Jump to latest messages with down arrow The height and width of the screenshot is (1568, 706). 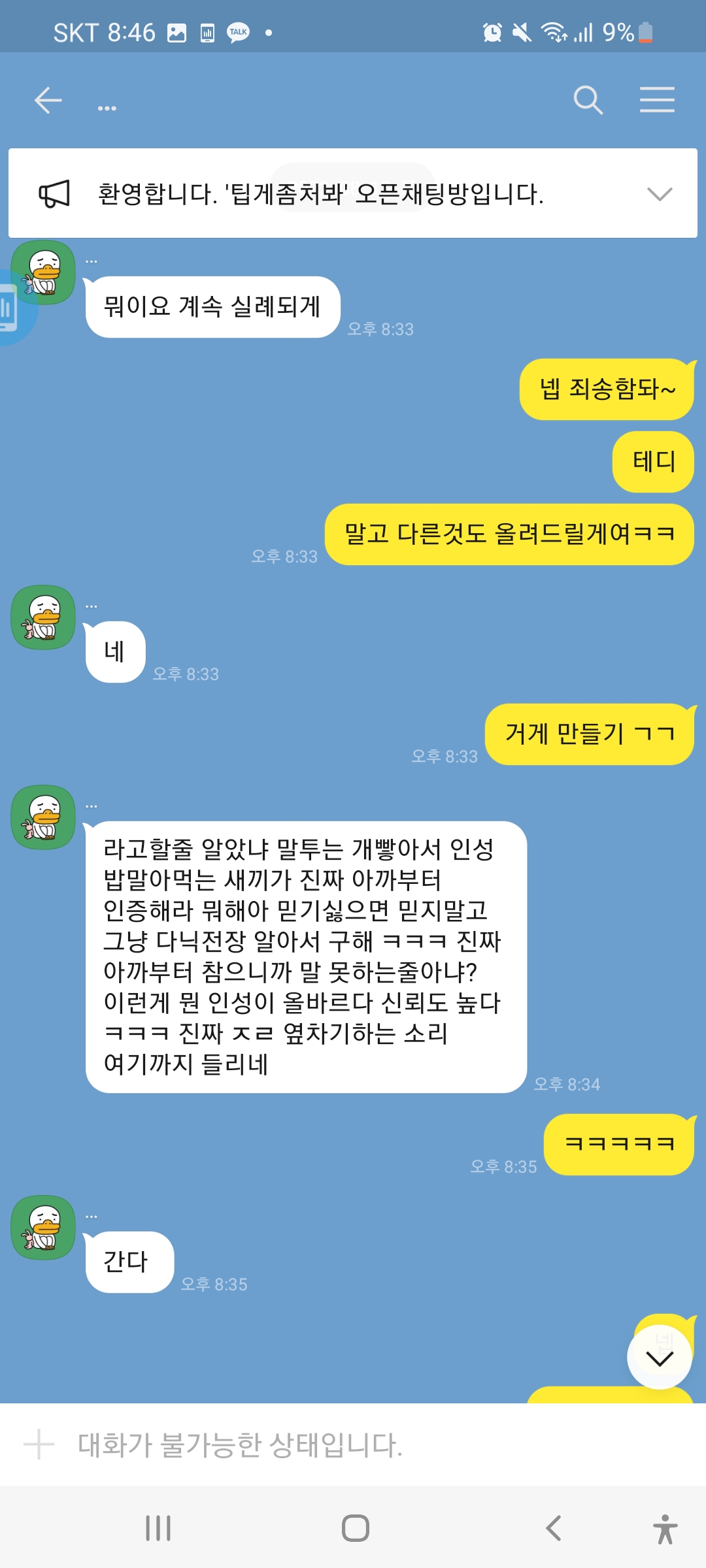pos(659,1359)
